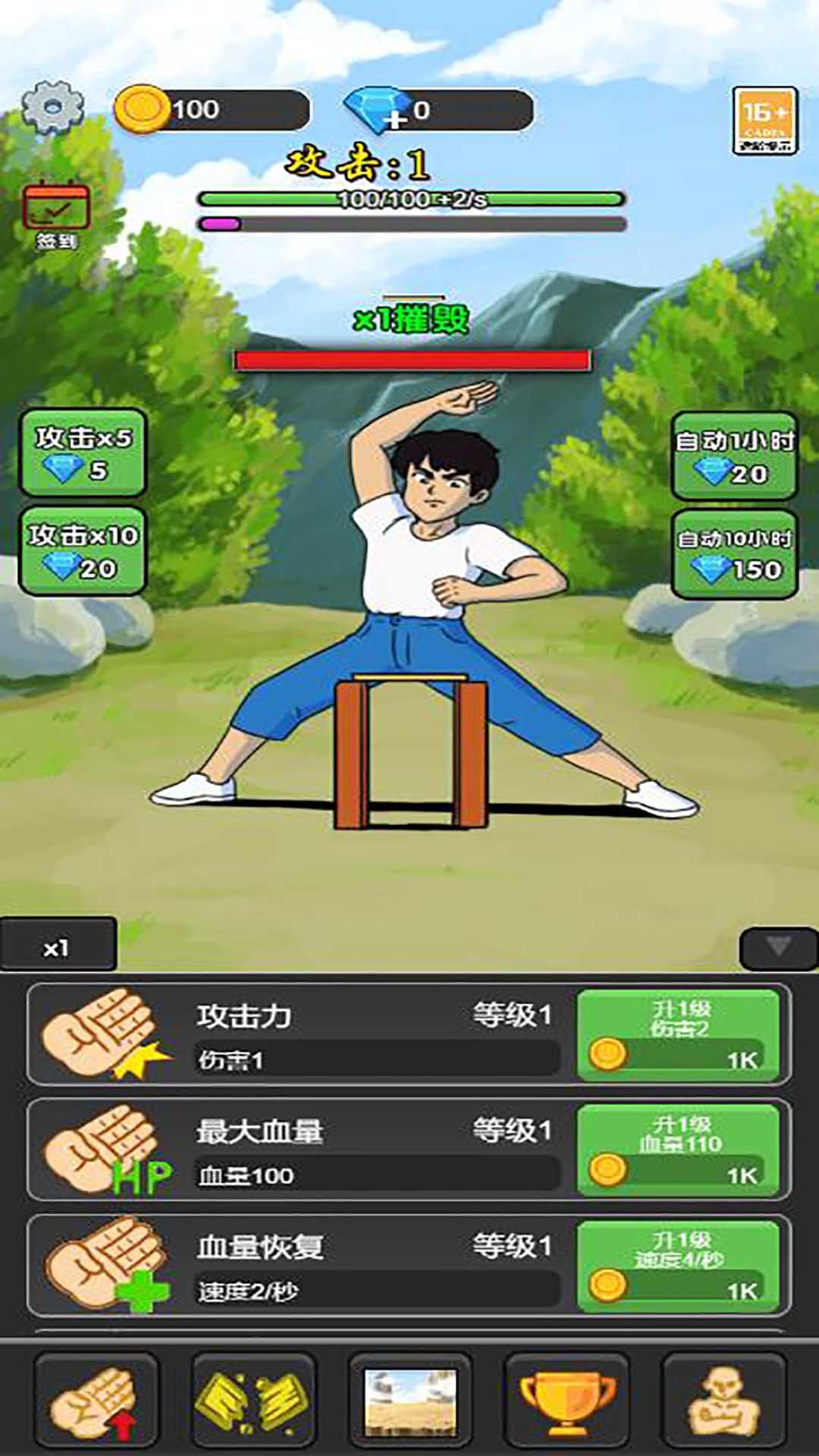This screenshot has height=1456, width=819.
Task: Upgrade 血量恢复 by one level
Action: coord(679,1266)
